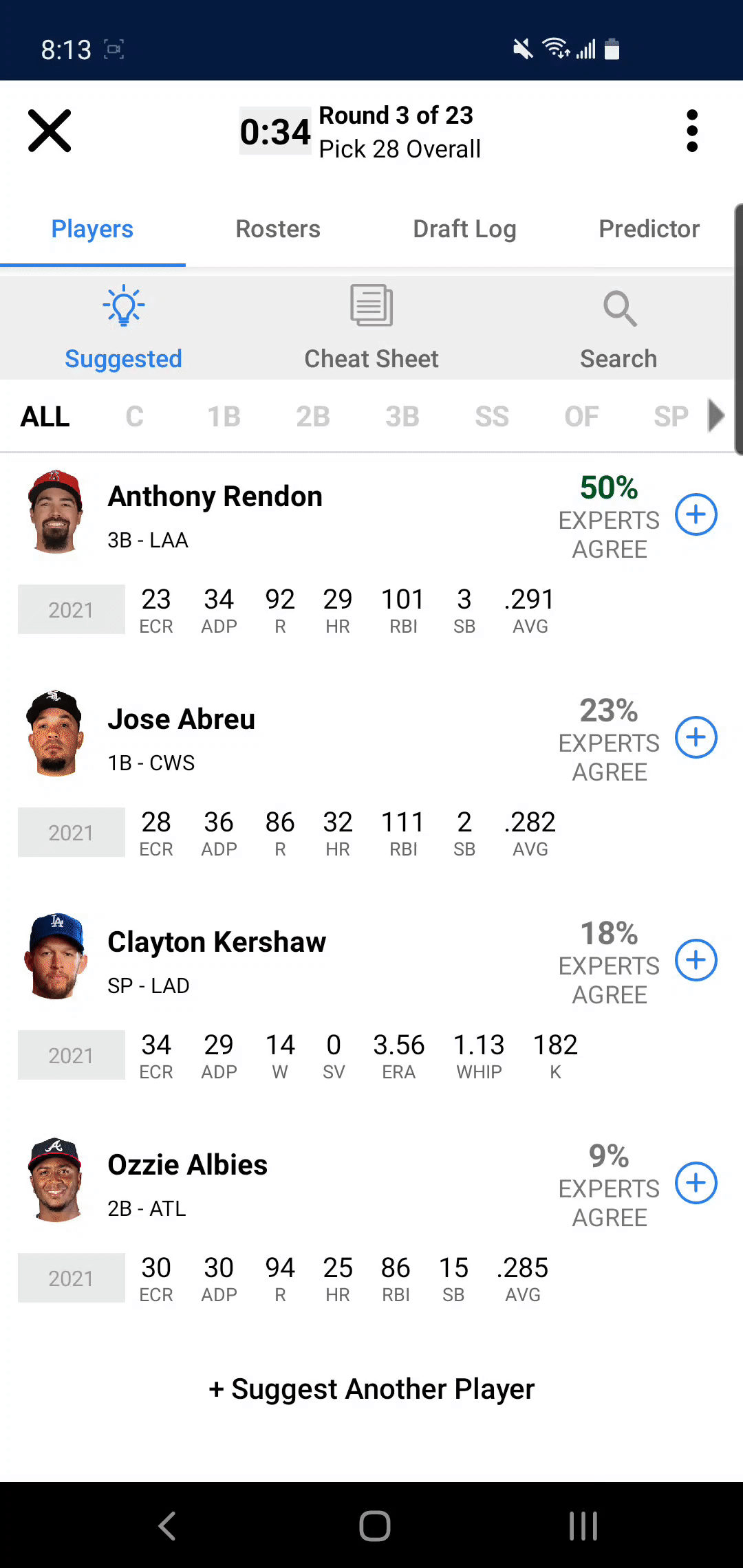Filter players by C position
Image resolution: width=743 pixels, height=1568 pixels.
135,417
